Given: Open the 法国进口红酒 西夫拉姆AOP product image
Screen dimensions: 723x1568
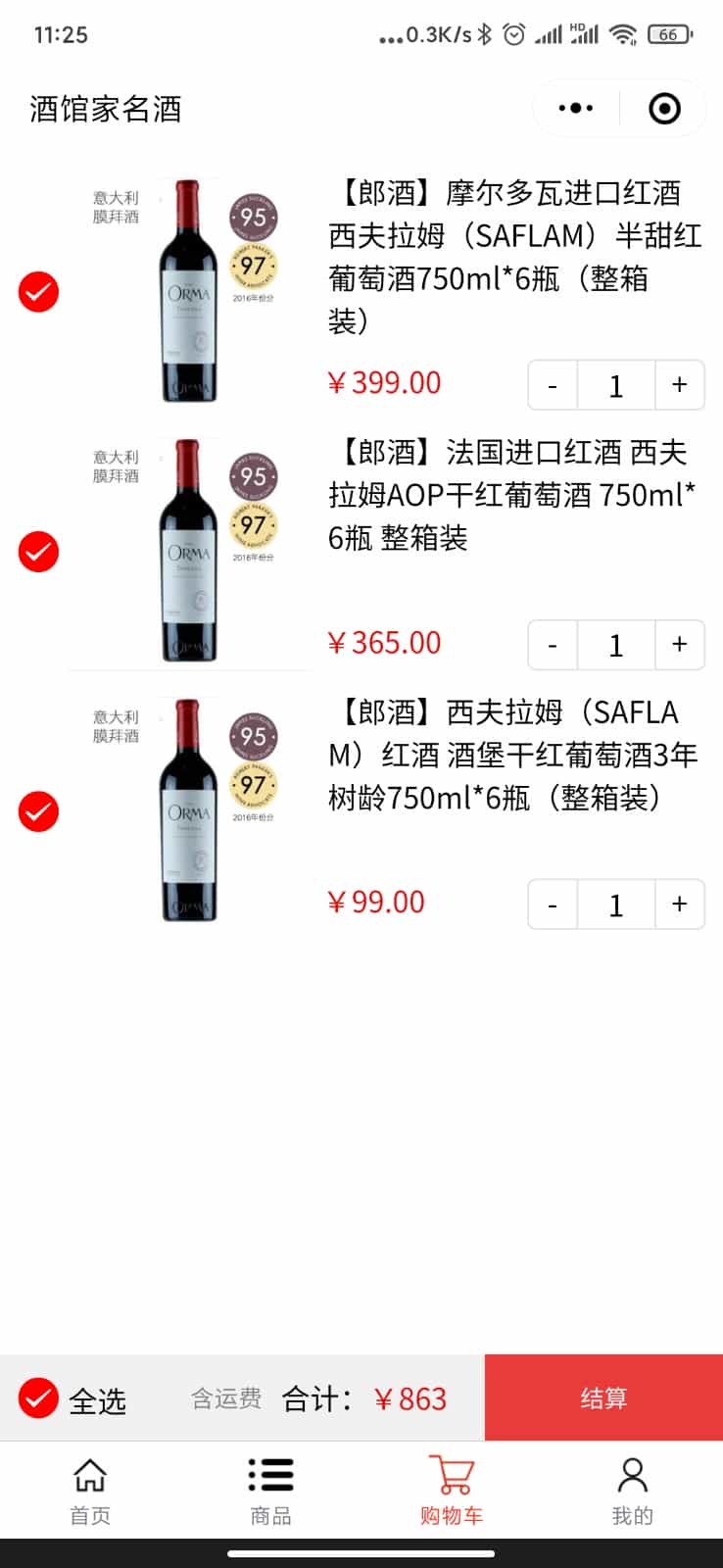Looking at the screenshot, I should (x=189, y=551).
